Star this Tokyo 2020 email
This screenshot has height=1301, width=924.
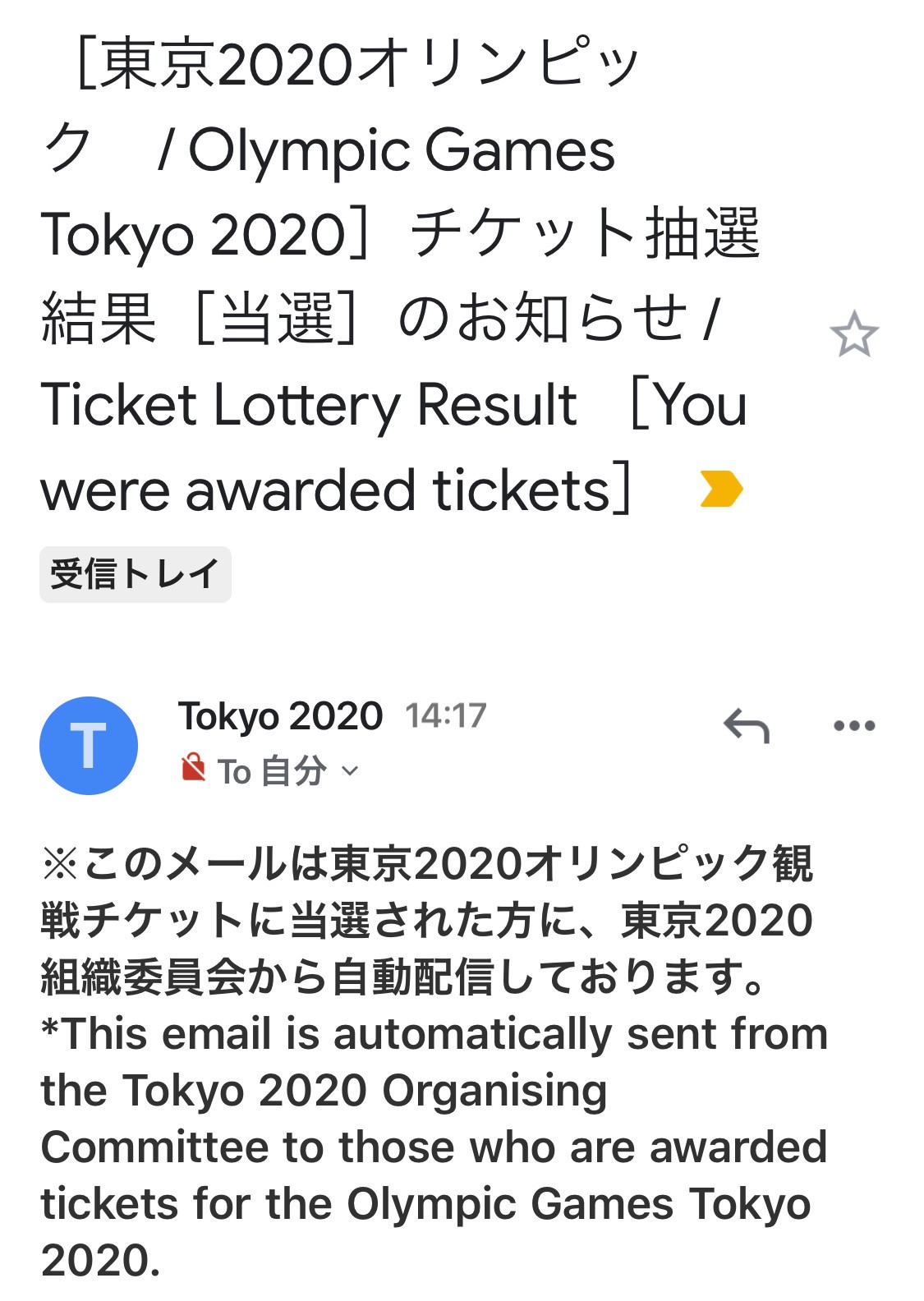coord(853,334)
